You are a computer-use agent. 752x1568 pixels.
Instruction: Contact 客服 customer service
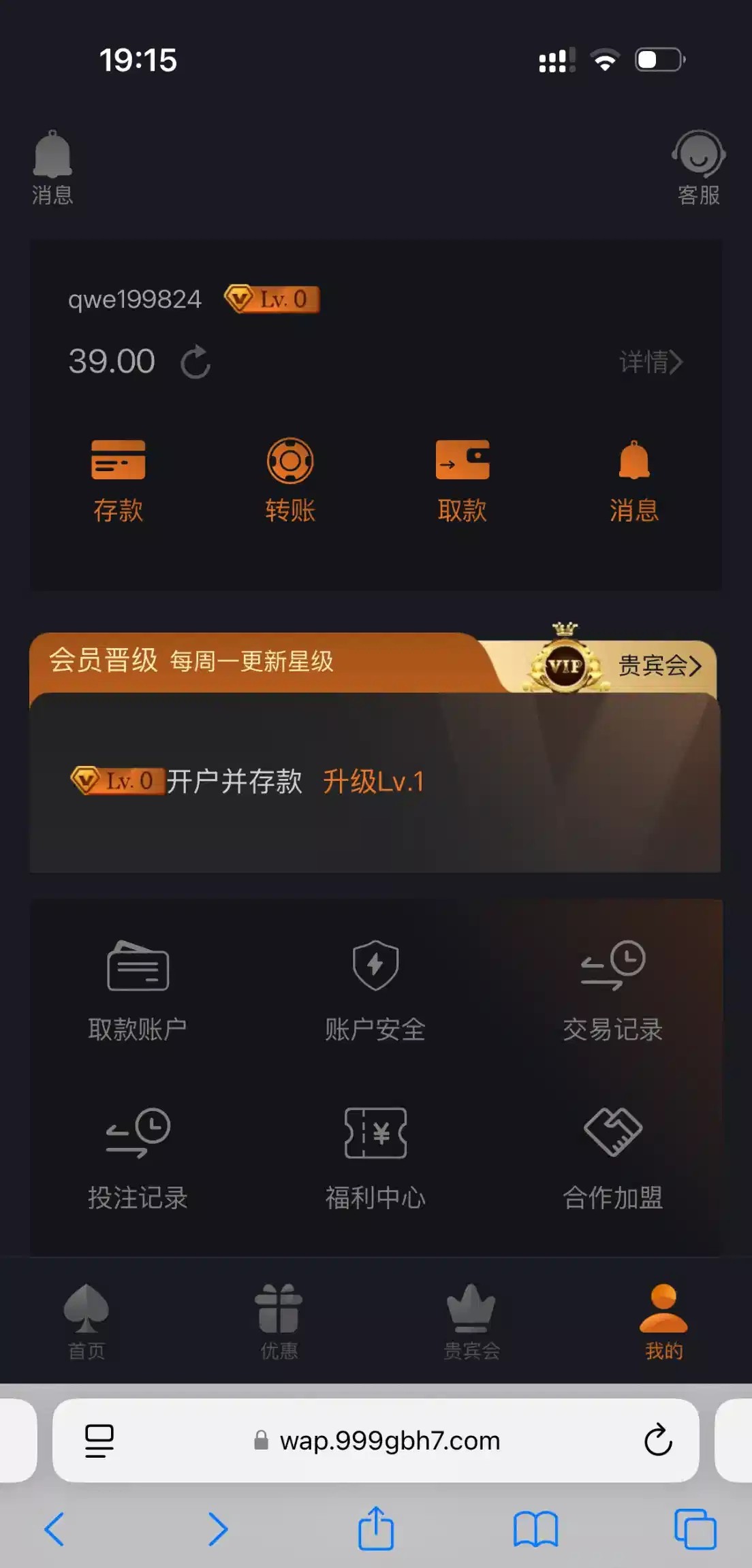[x=698, y=167]
